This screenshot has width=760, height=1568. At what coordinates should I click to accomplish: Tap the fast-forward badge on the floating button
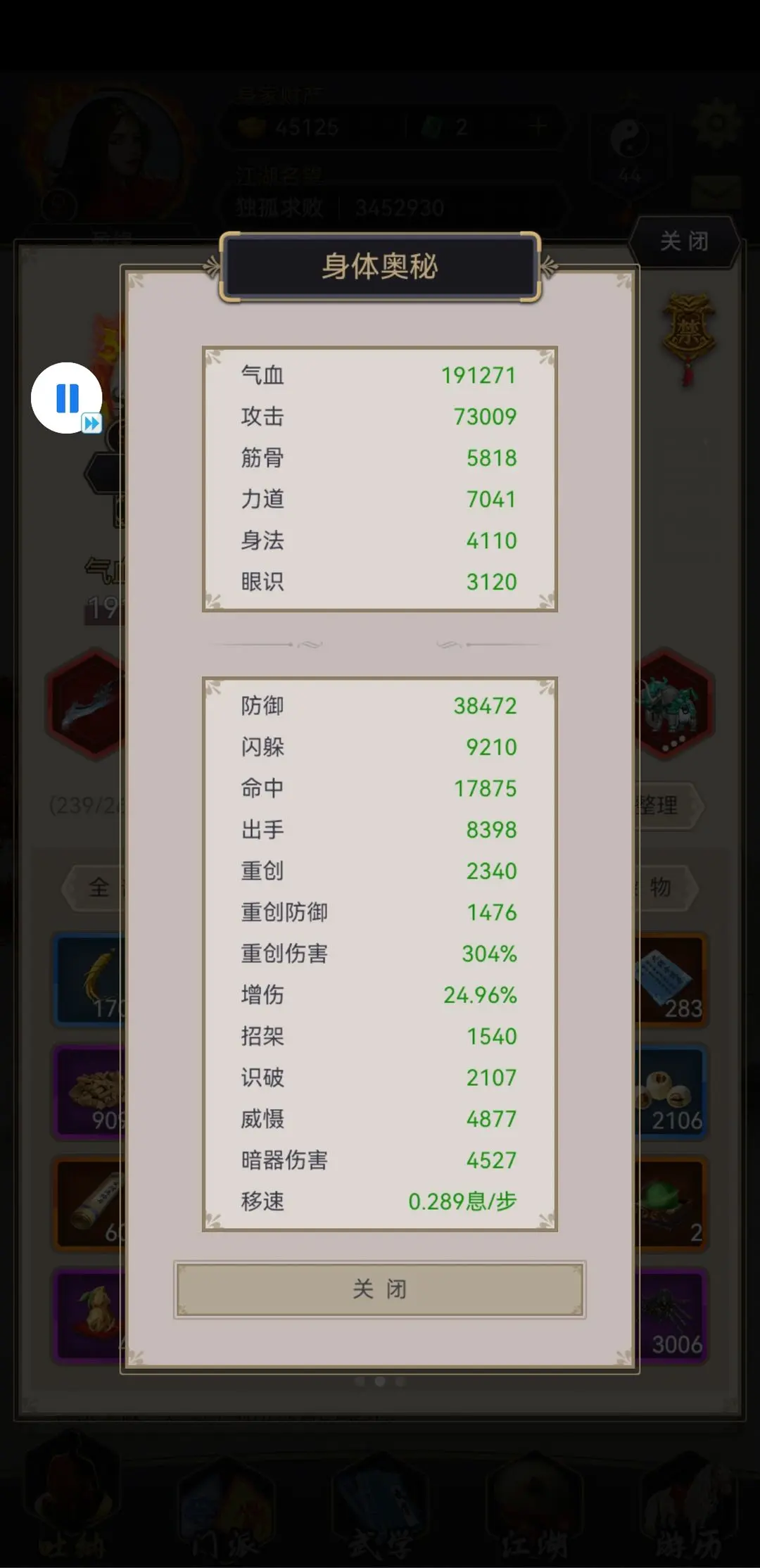(91, 423)
